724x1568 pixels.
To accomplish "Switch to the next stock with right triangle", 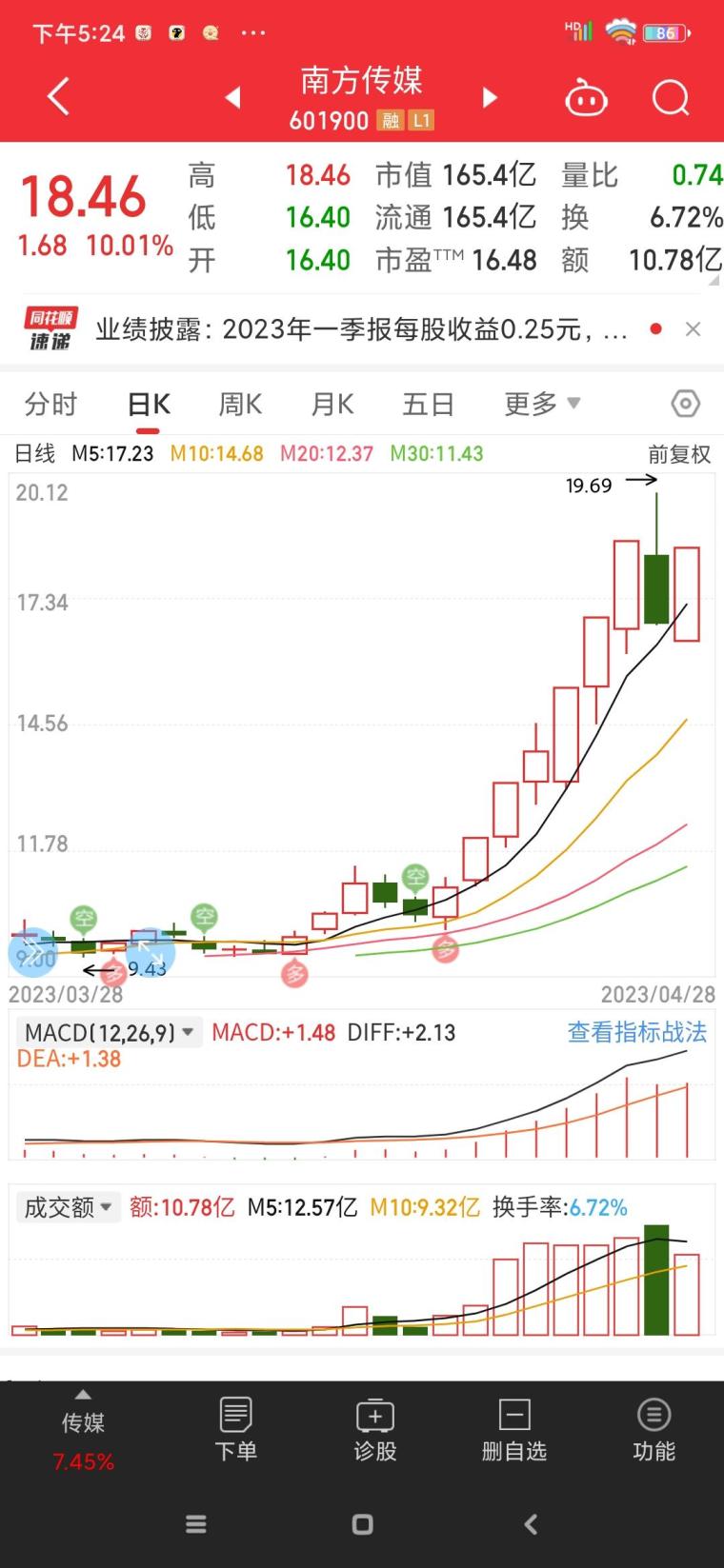I will 490,97.
